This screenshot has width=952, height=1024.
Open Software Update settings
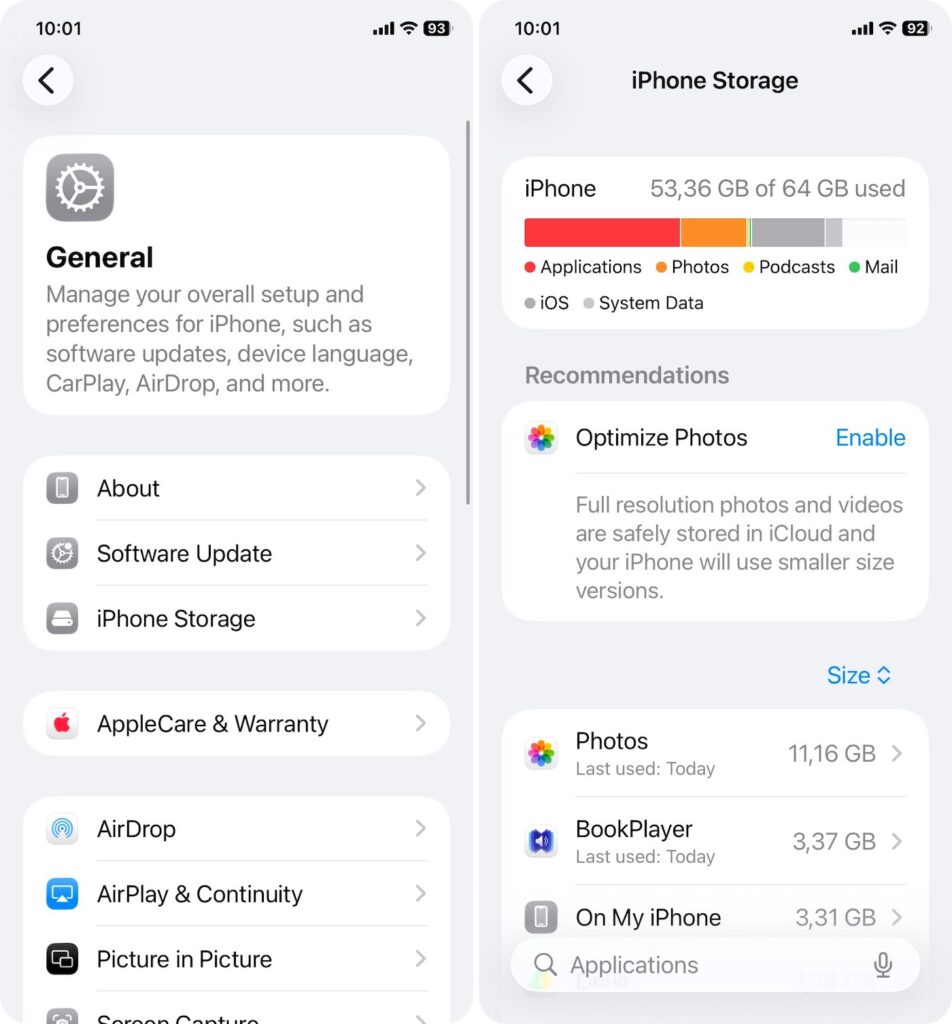pos(236,553)
